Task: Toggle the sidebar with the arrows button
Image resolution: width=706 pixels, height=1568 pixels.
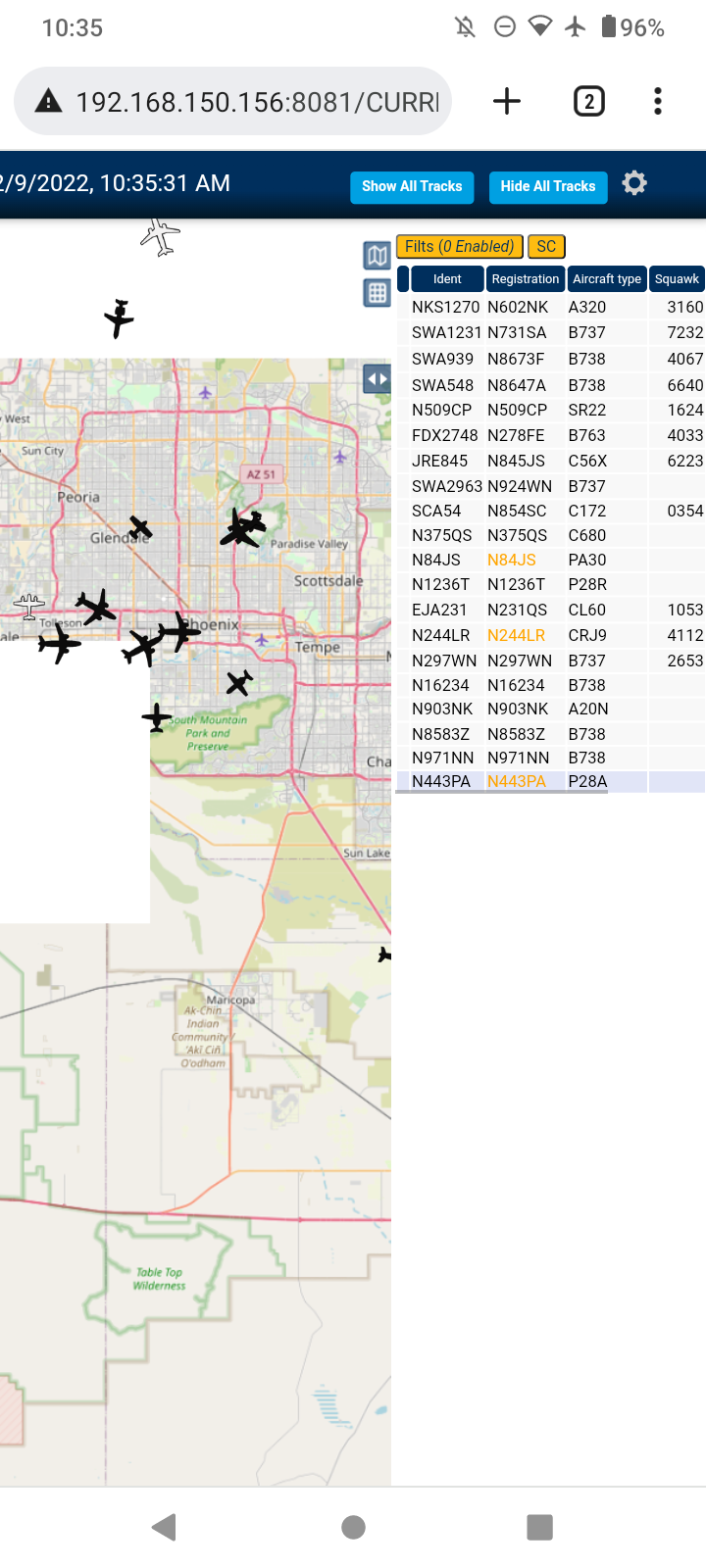Action: coord(378,379)
